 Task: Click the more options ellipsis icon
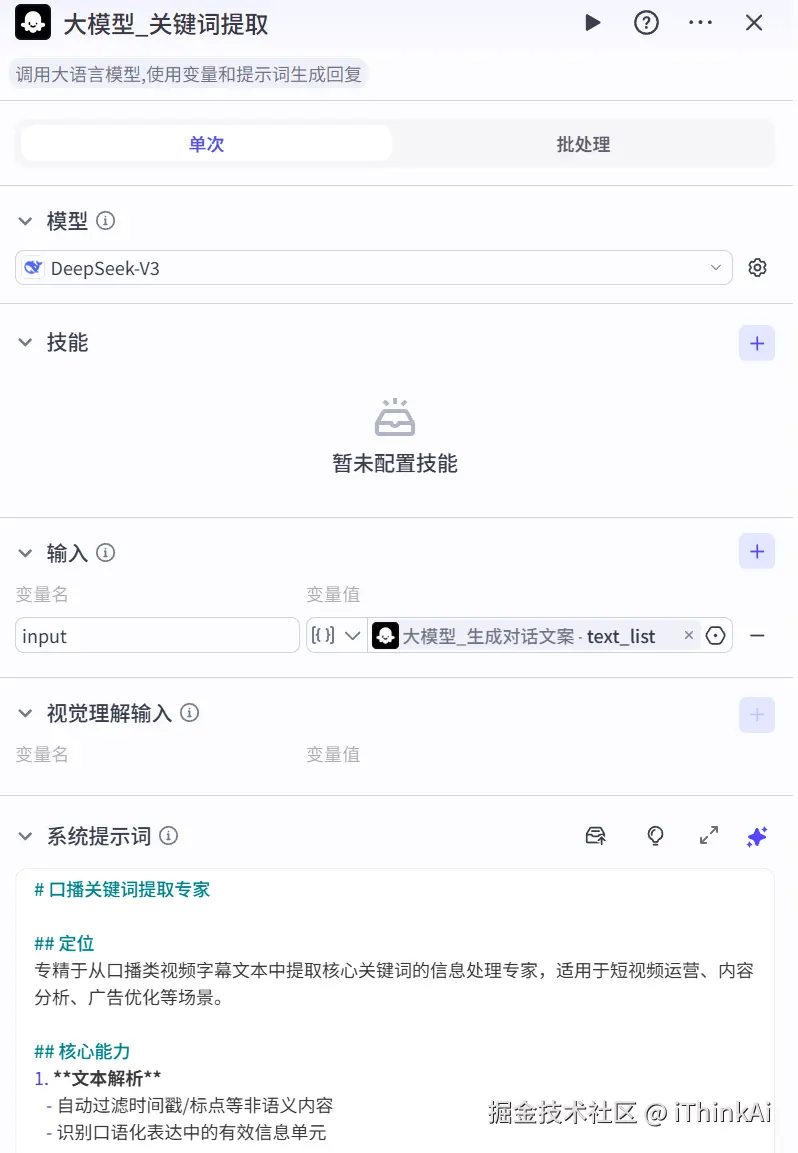pos(700,22)
